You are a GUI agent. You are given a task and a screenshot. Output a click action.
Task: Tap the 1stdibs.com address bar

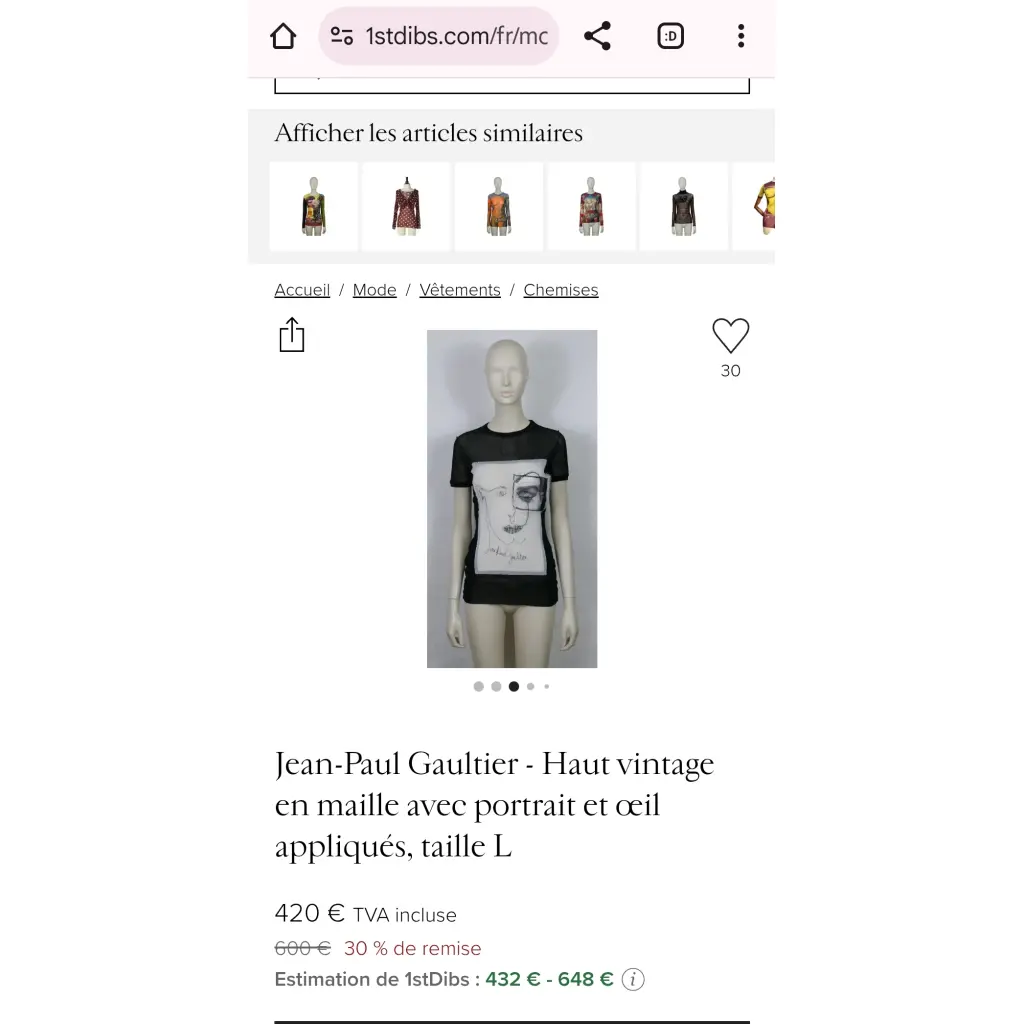coord(440,37)
